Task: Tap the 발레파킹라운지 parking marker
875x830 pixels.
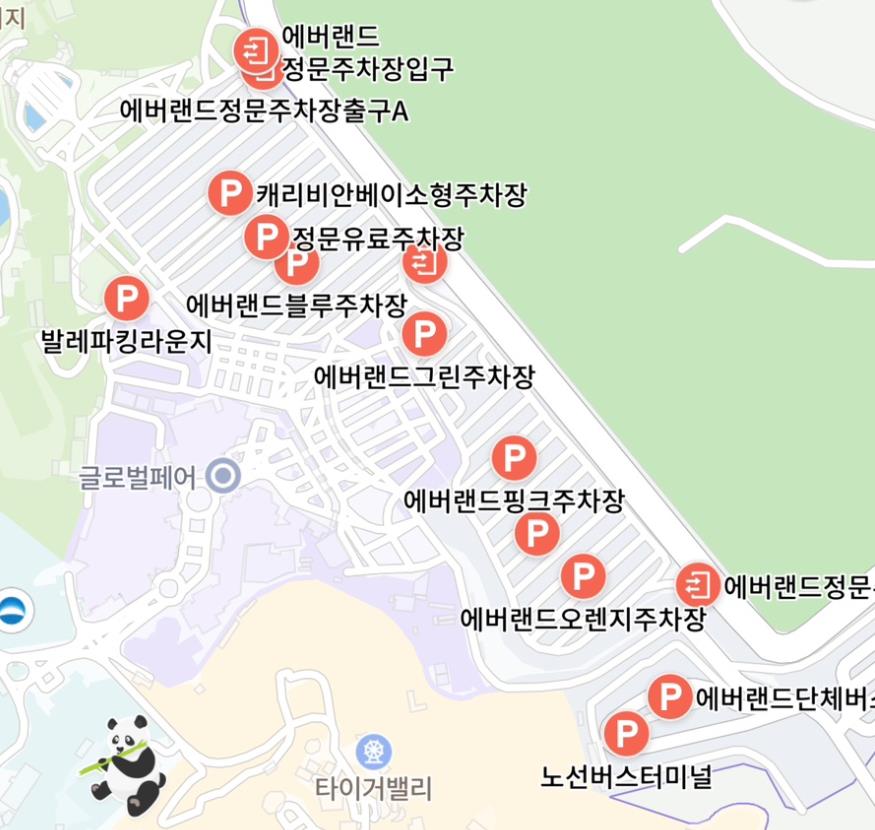Action: coord(127,297)
